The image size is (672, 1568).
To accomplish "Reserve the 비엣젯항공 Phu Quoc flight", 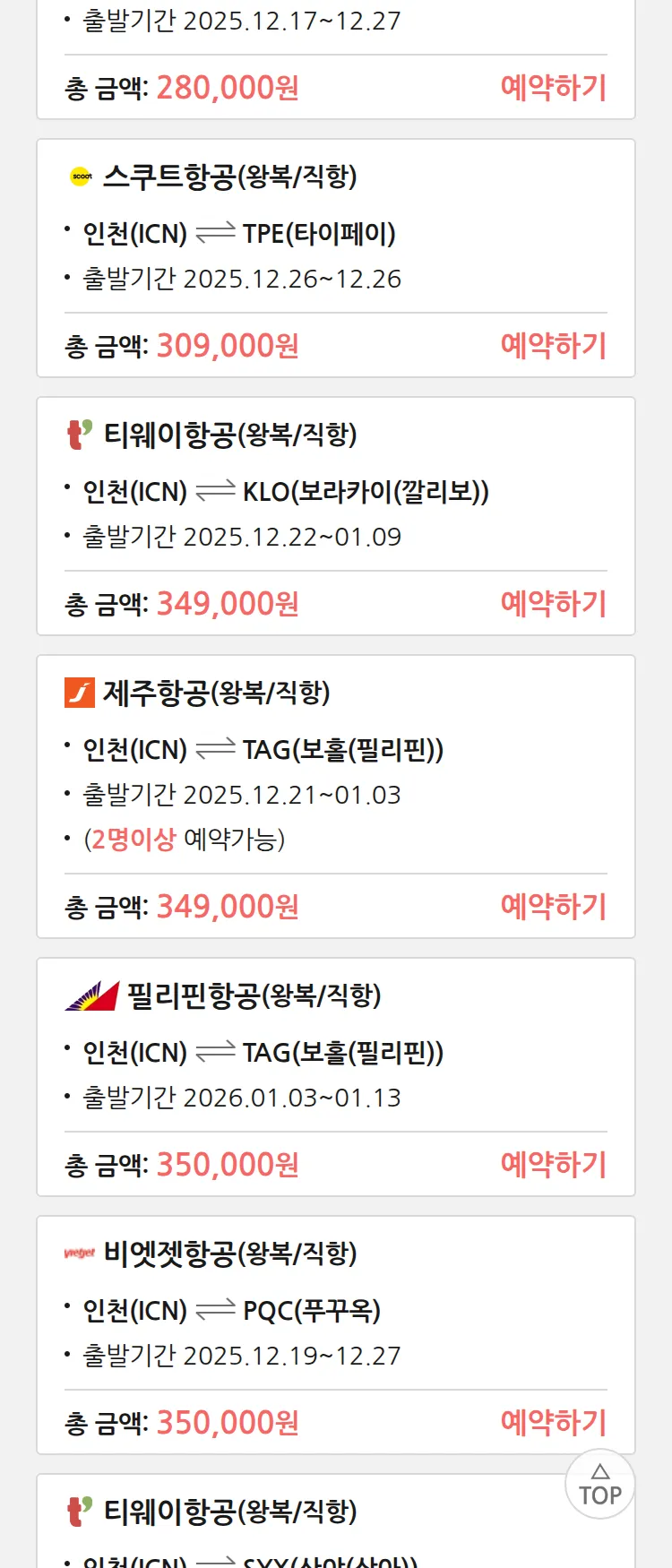I will pyautogui.click(x=553, y=1423).
